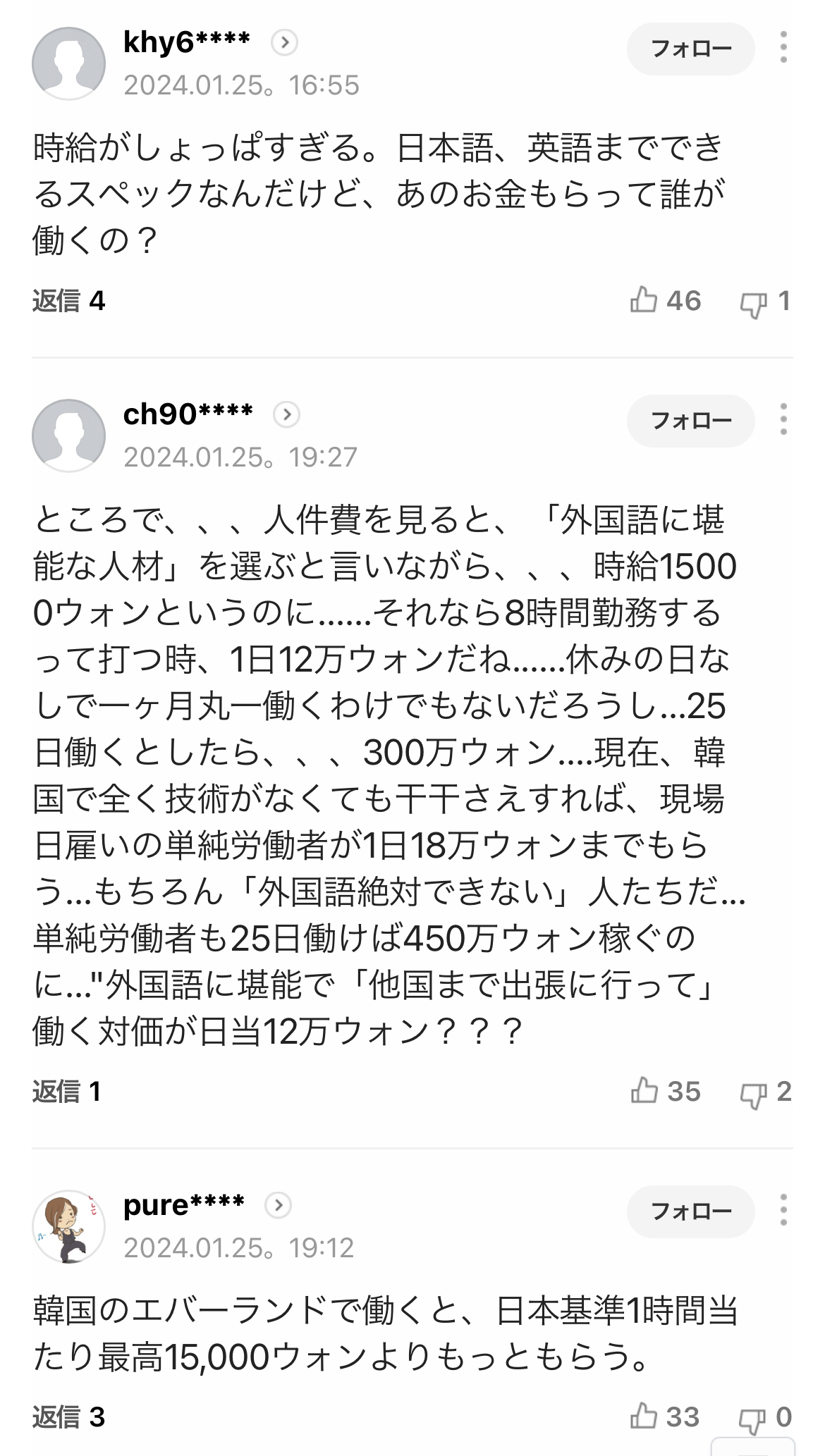The image size is (825, 1456).
Task: Follow user khy6****
Action: pyautogui.click(x=690, y=49)
